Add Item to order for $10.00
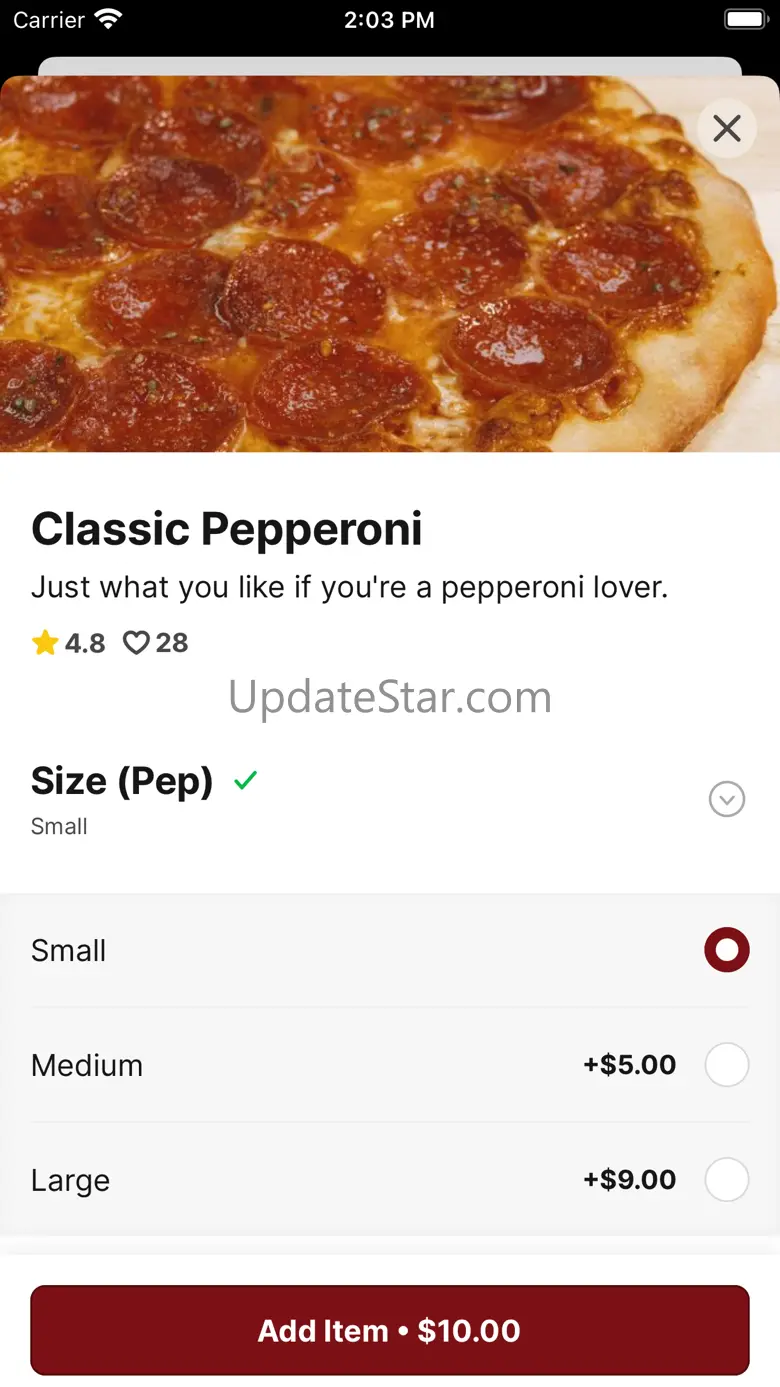 pyautogui.click(x=390, y=1330)
